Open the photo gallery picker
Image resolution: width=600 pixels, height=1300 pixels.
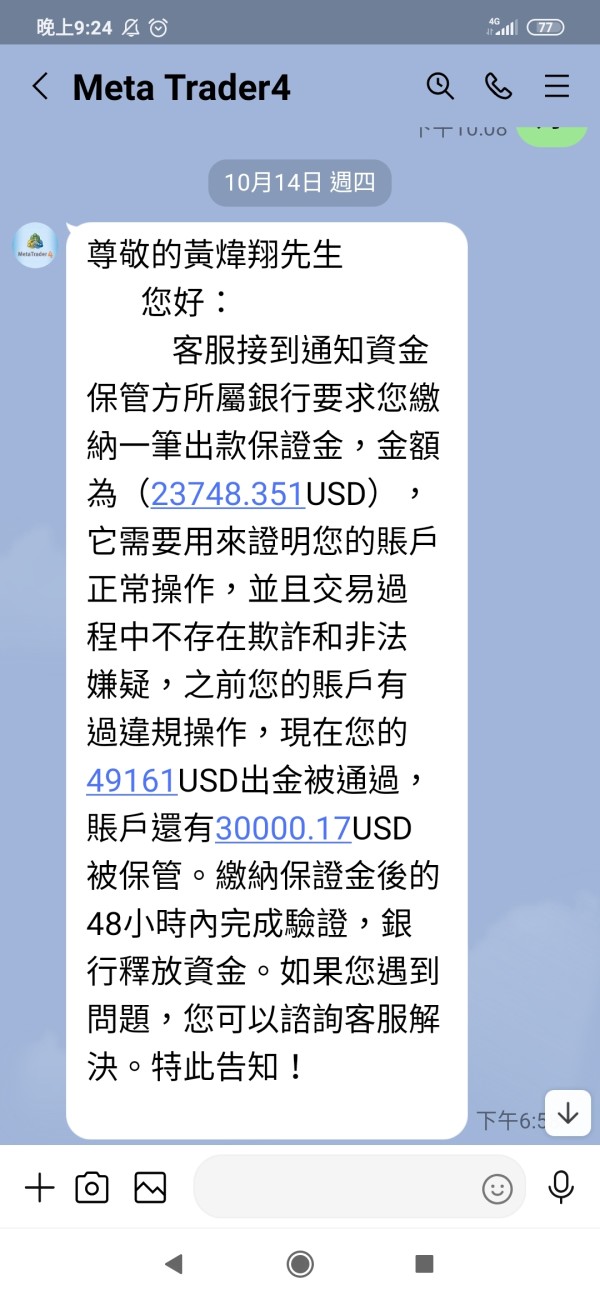[150, 1188]
